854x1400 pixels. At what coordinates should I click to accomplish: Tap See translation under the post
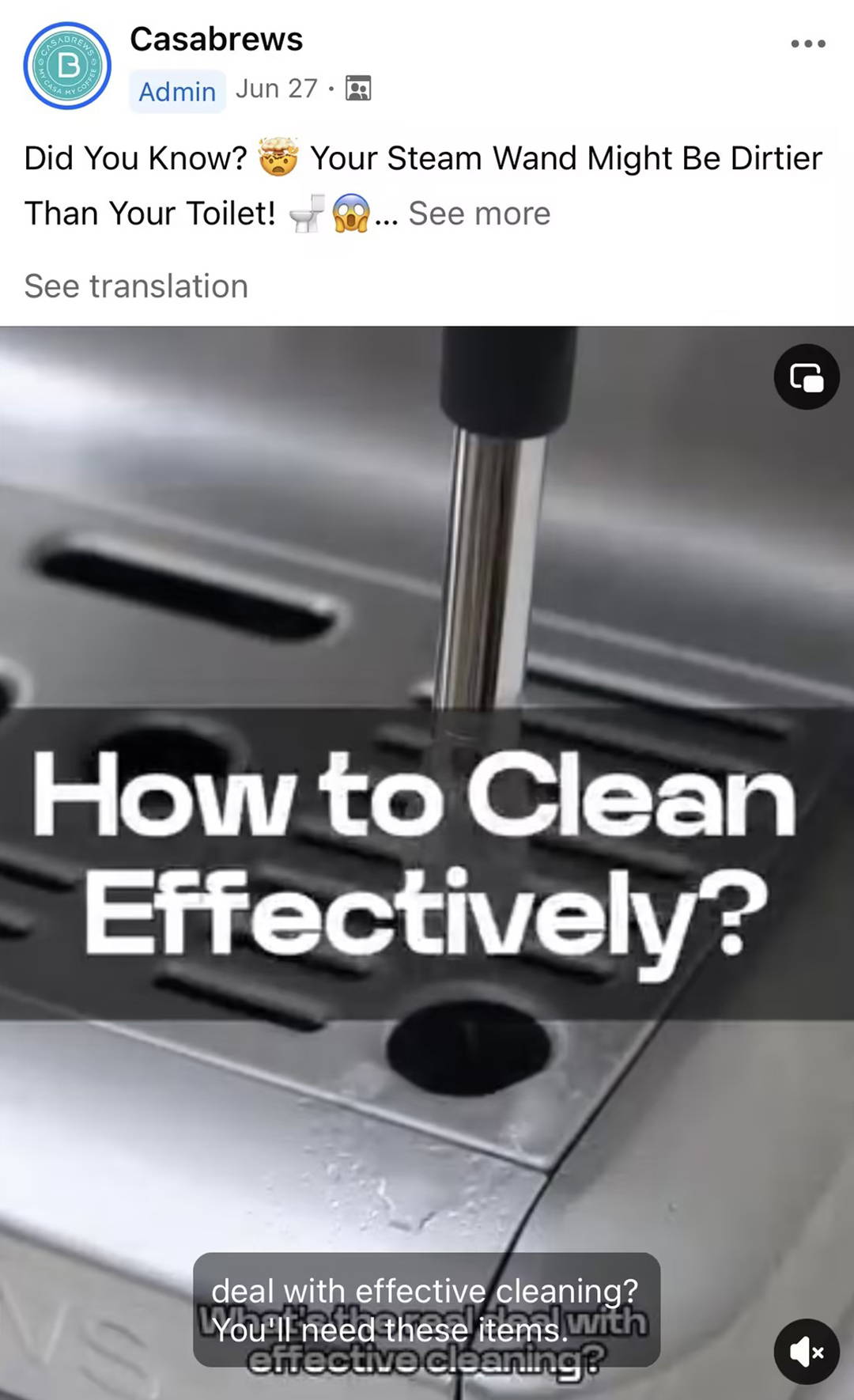click(136, 286)
